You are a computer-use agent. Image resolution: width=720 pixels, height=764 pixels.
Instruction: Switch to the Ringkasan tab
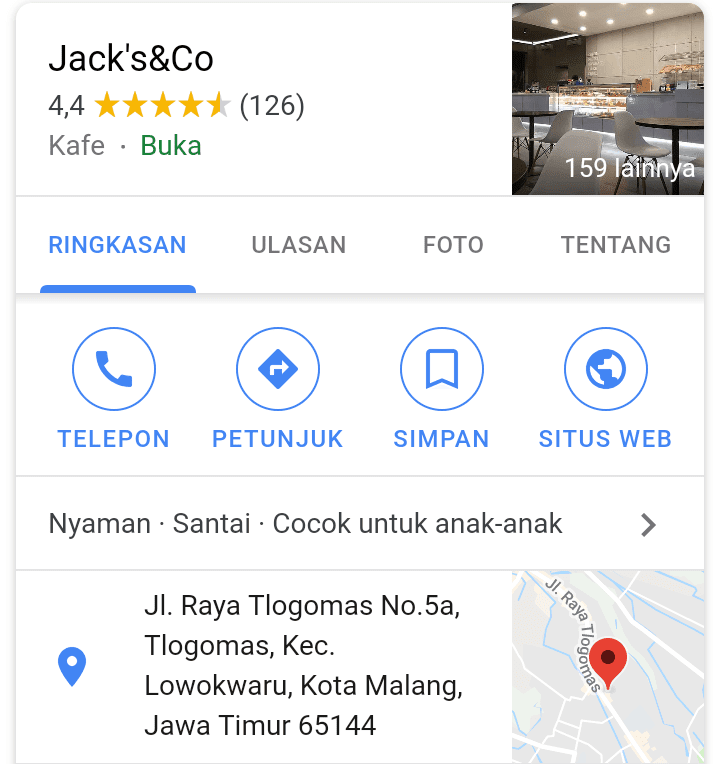[x=117, y=245]
